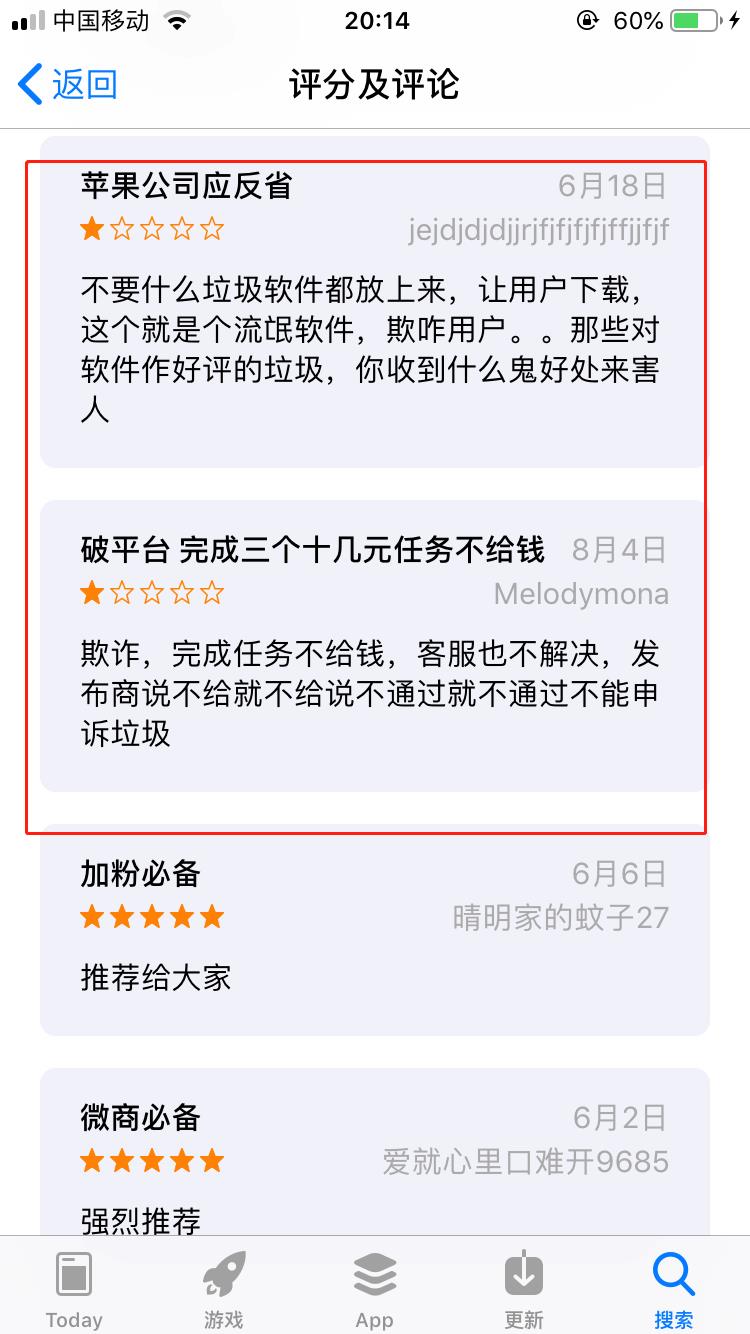Go back using the 返回 button
Screen dimensions: 750x1334
click(x=68, y=85)
